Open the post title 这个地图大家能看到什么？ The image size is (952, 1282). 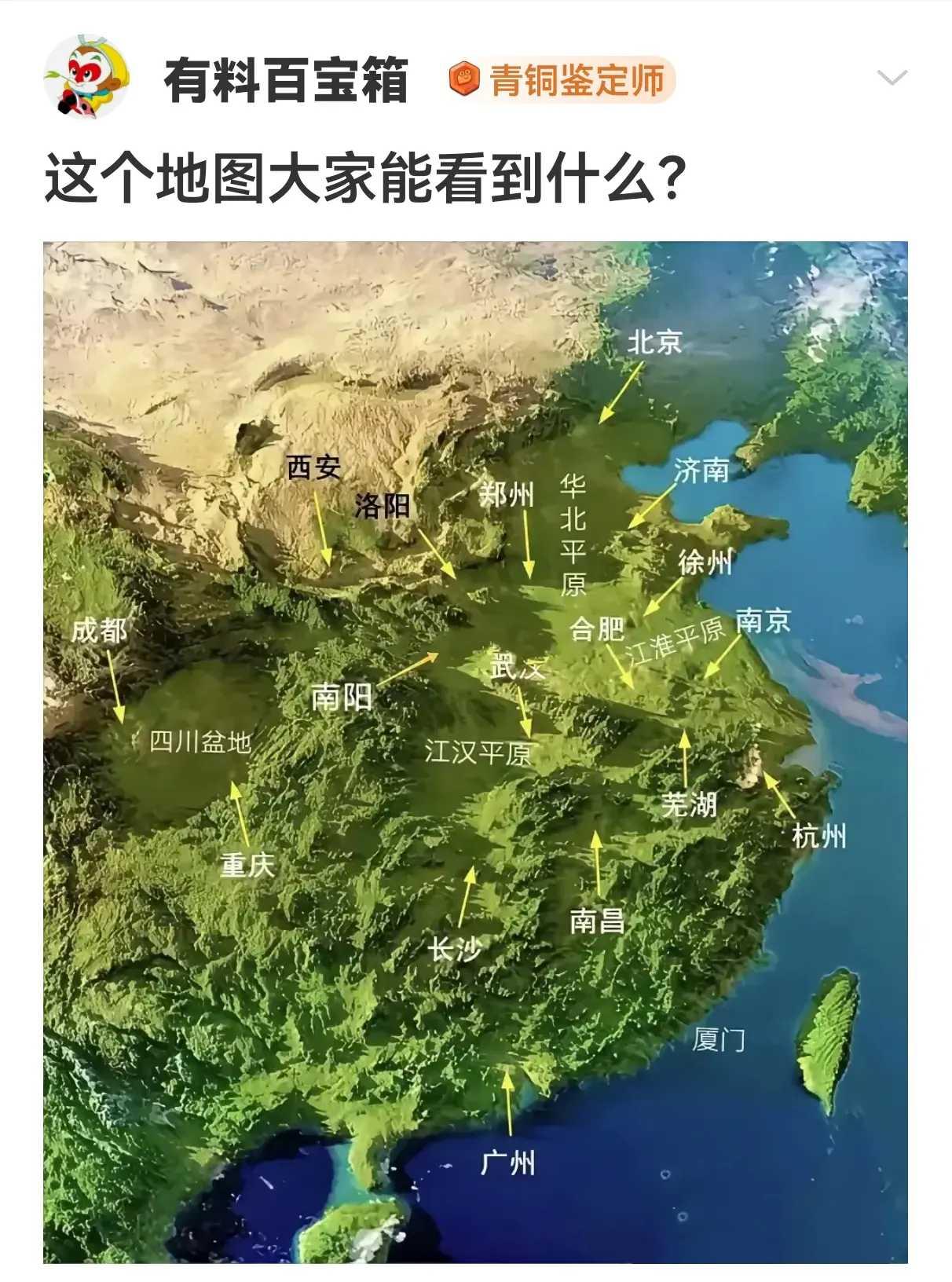[365, 174]
